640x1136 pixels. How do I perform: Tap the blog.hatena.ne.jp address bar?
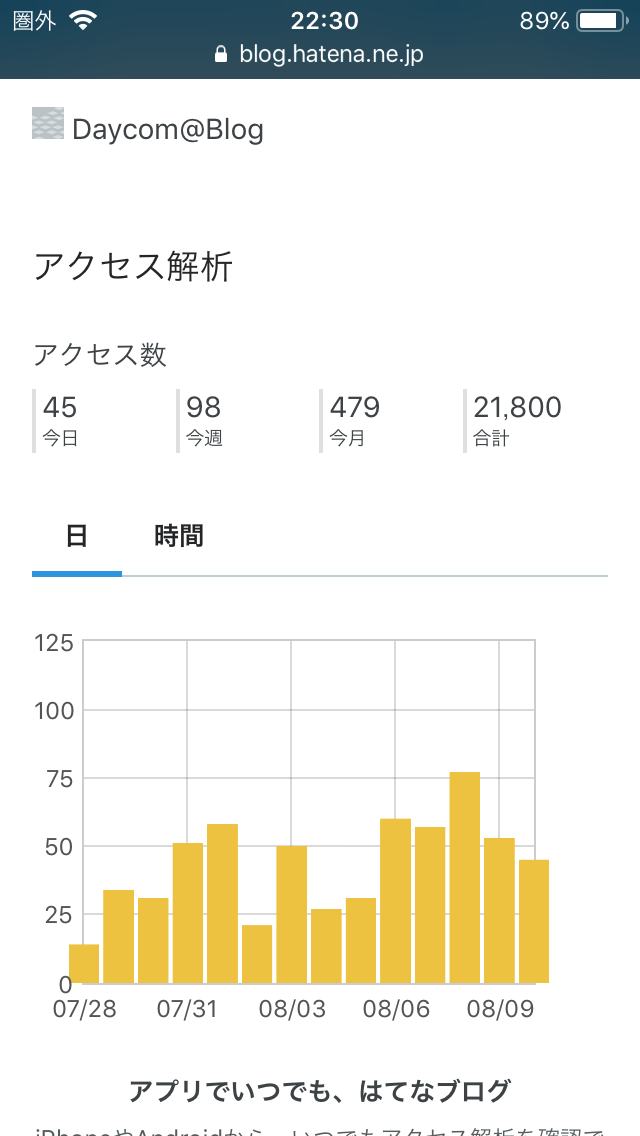point(319,54)
